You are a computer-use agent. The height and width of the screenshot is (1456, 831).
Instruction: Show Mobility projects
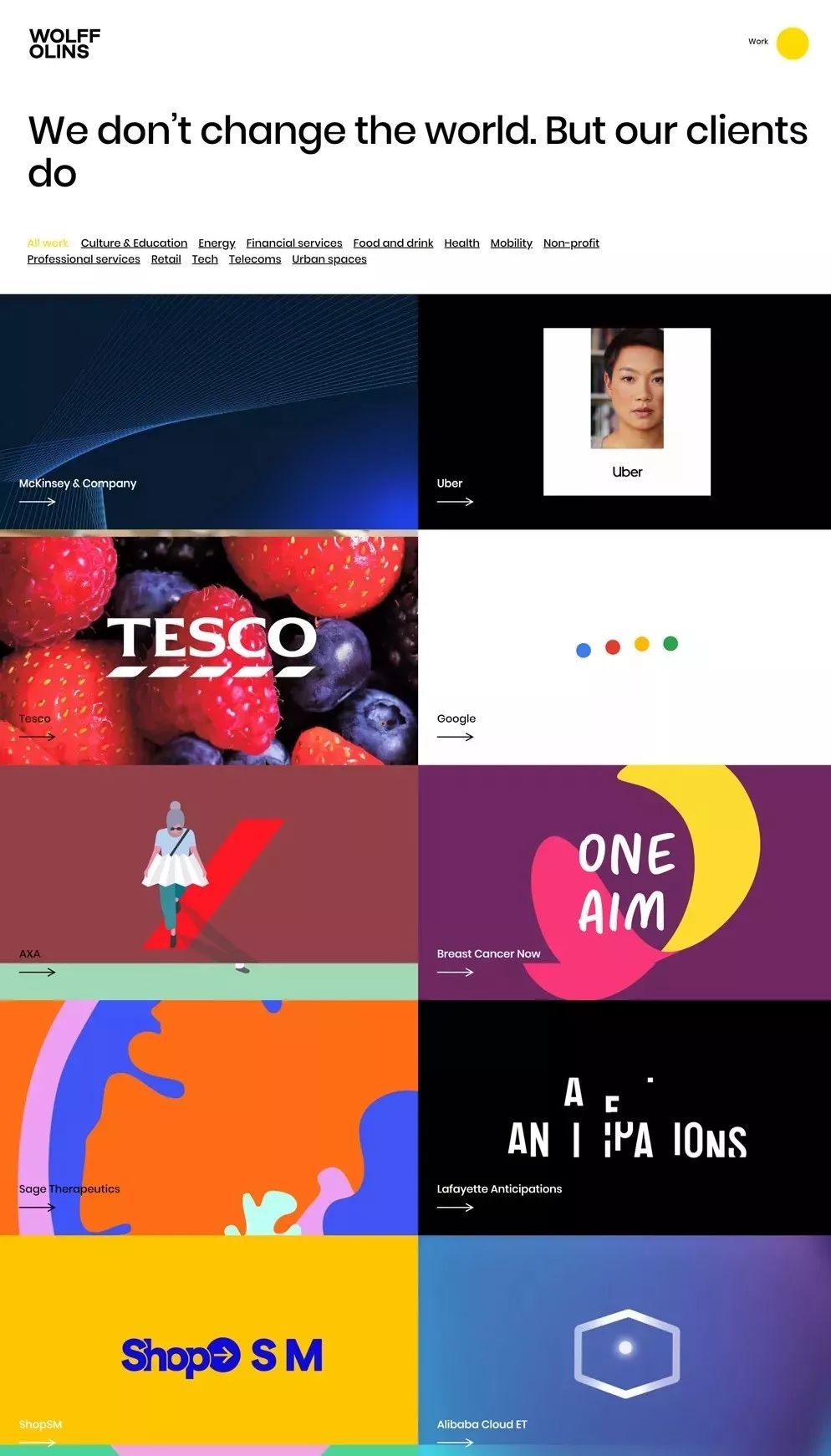[511, 243]
